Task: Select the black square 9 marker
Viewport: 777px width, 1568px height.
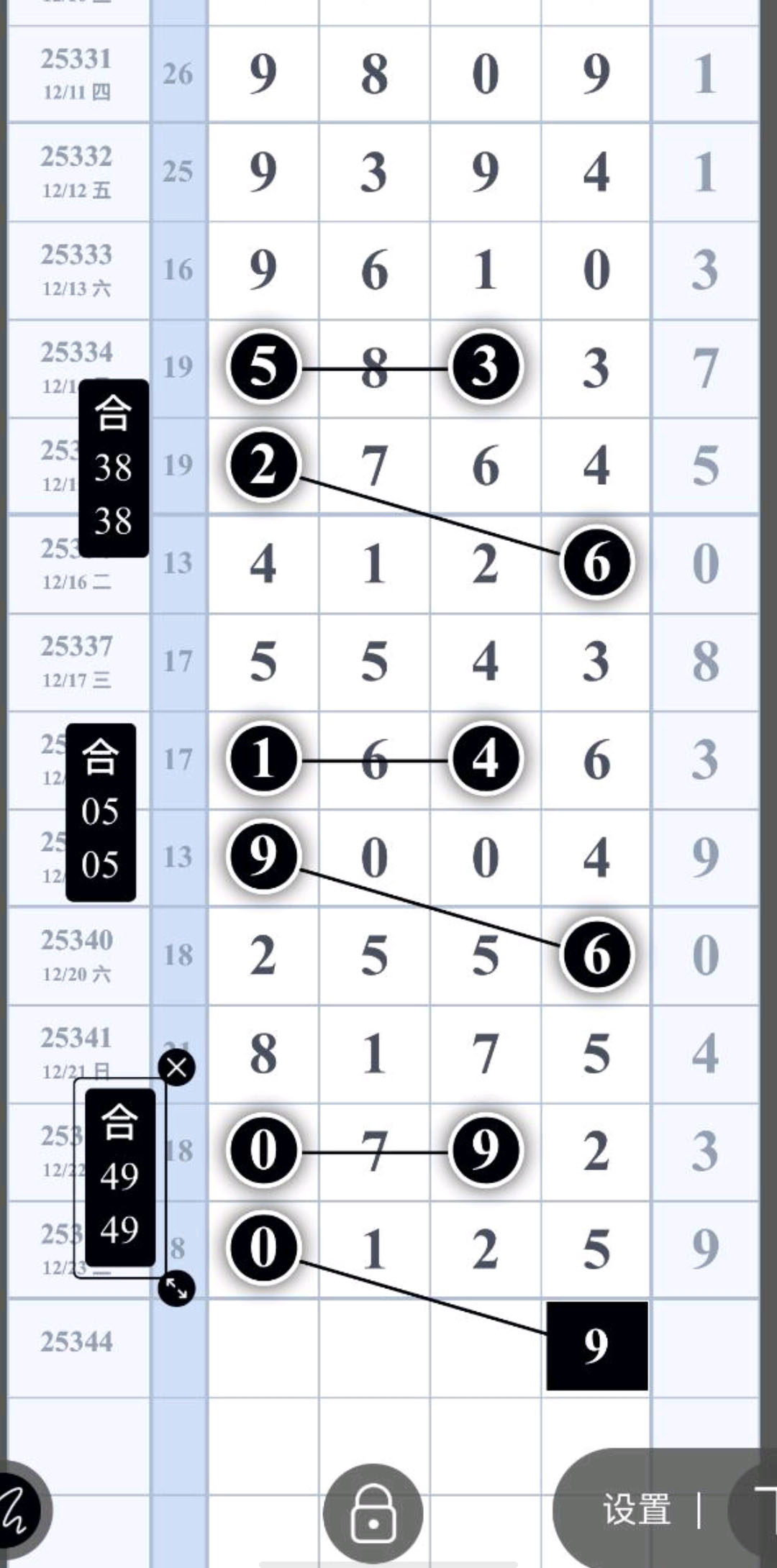Action: coord(596,1345)
